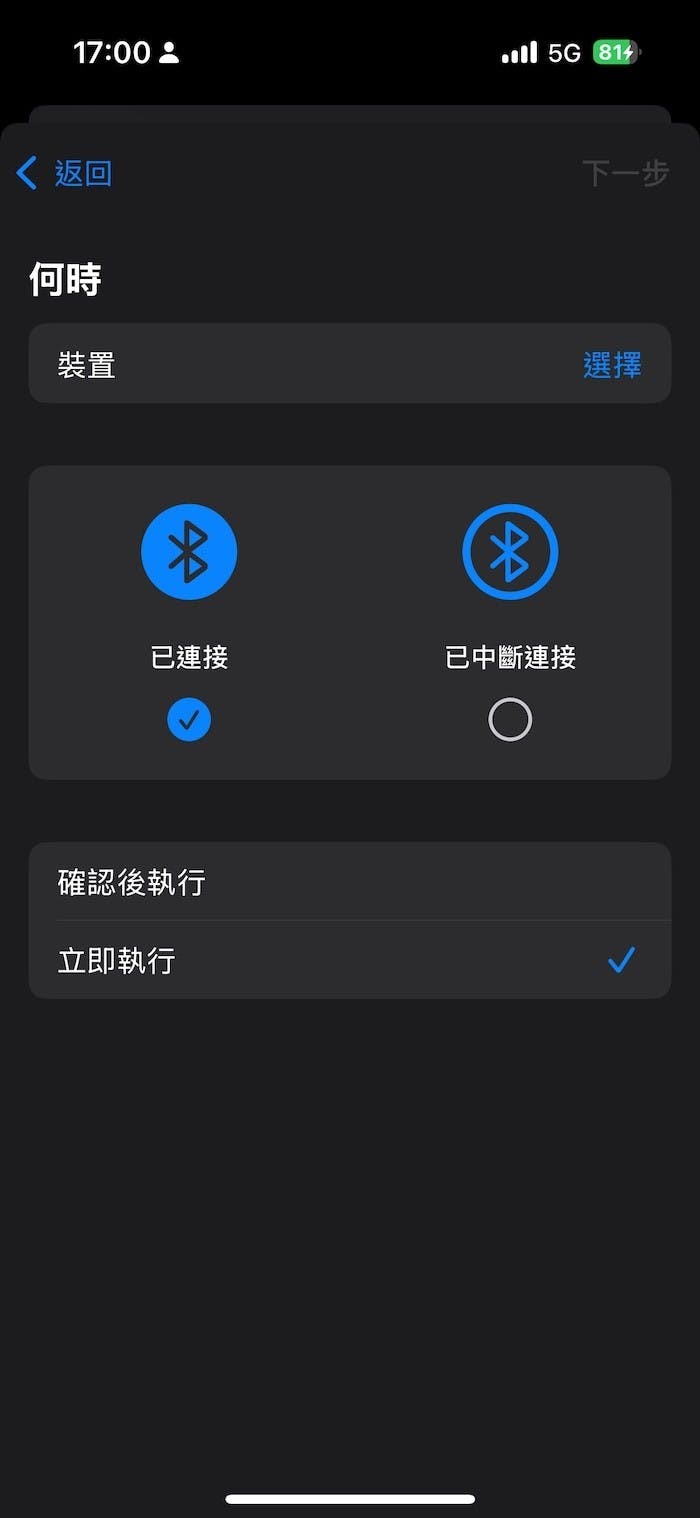700x1518 pixels.
Task: Choose a device via 選擇
Action: 612,365
